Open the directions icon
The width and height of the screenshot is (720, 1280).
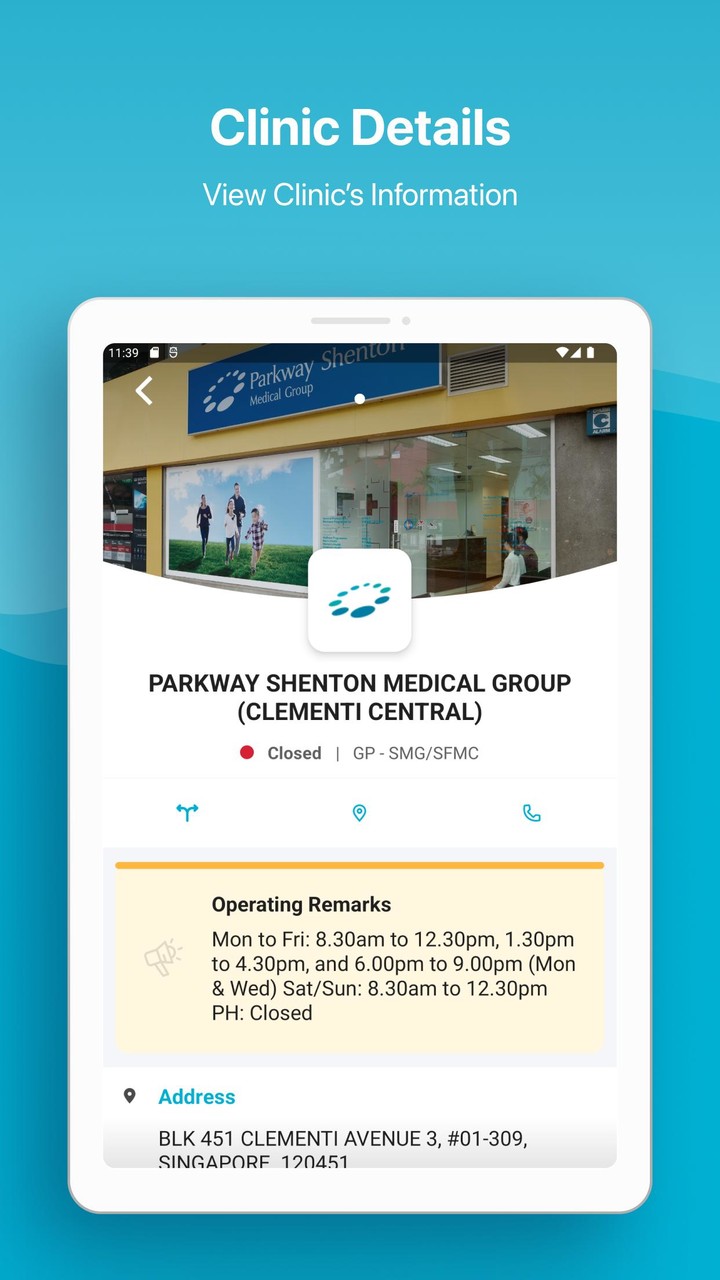coord(187,813)
